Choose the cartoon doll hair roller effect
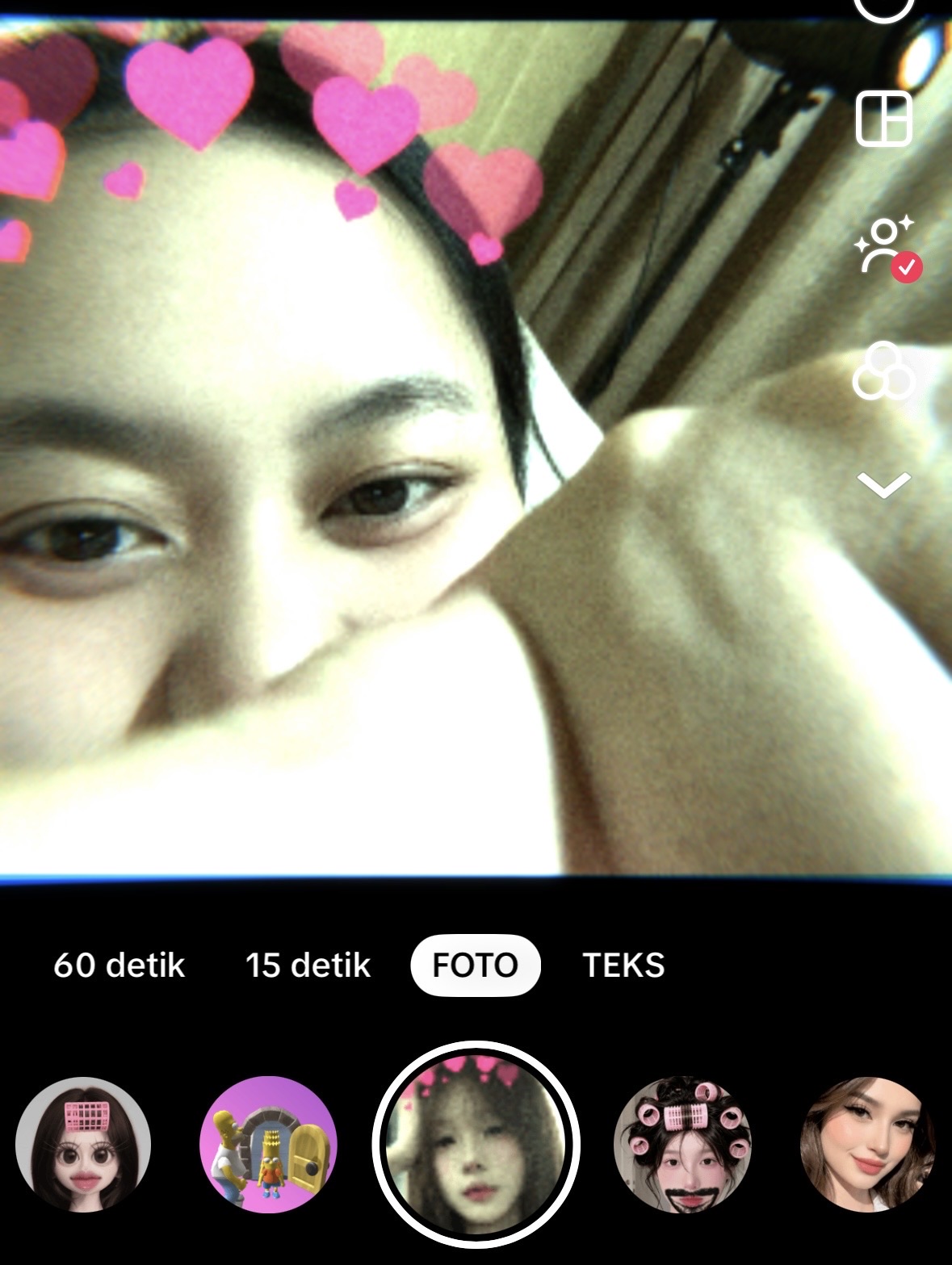The image size is (952, 1265). 83,1145
